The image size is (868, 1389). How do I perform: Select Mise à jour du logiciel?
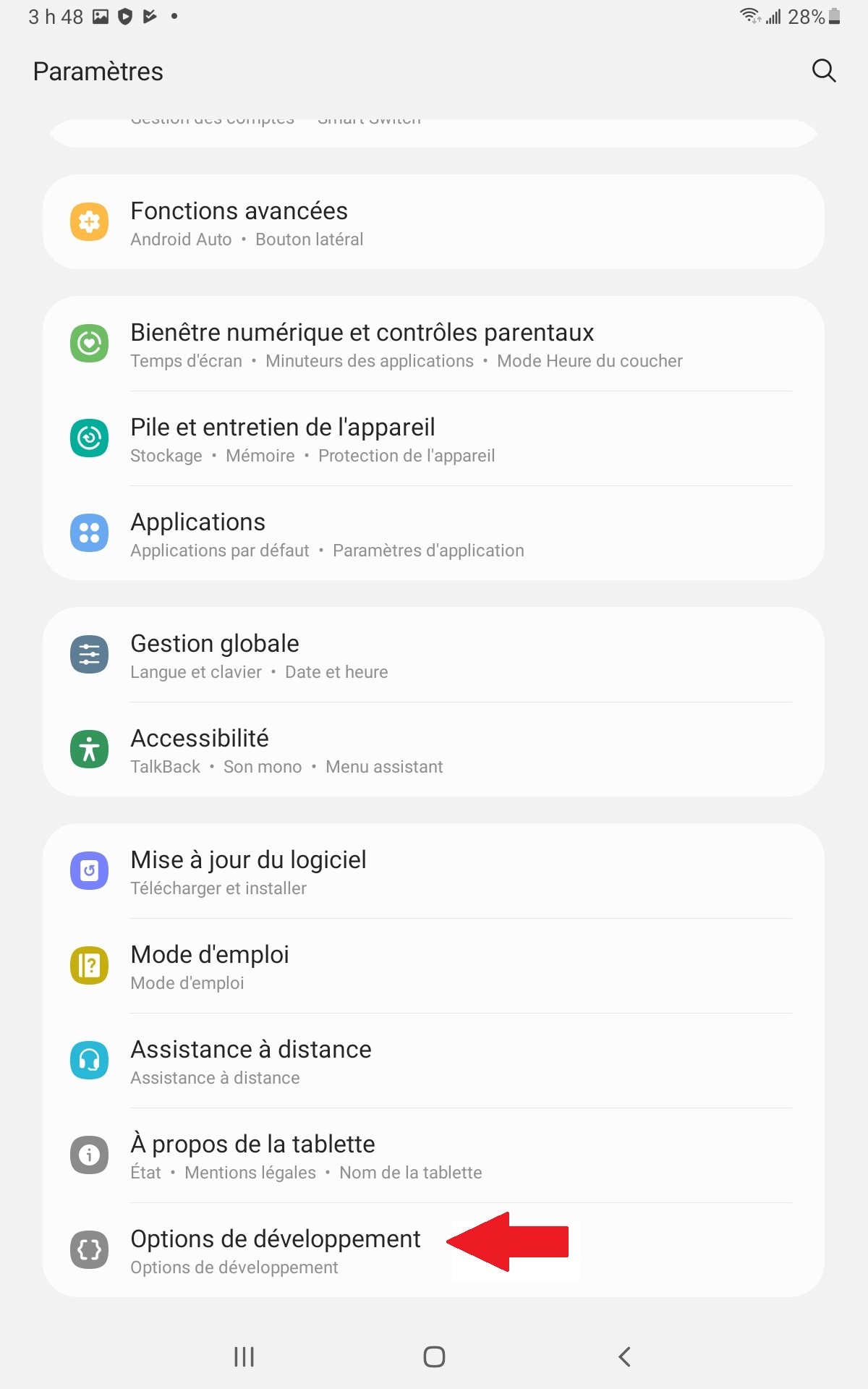pos(434,871)
